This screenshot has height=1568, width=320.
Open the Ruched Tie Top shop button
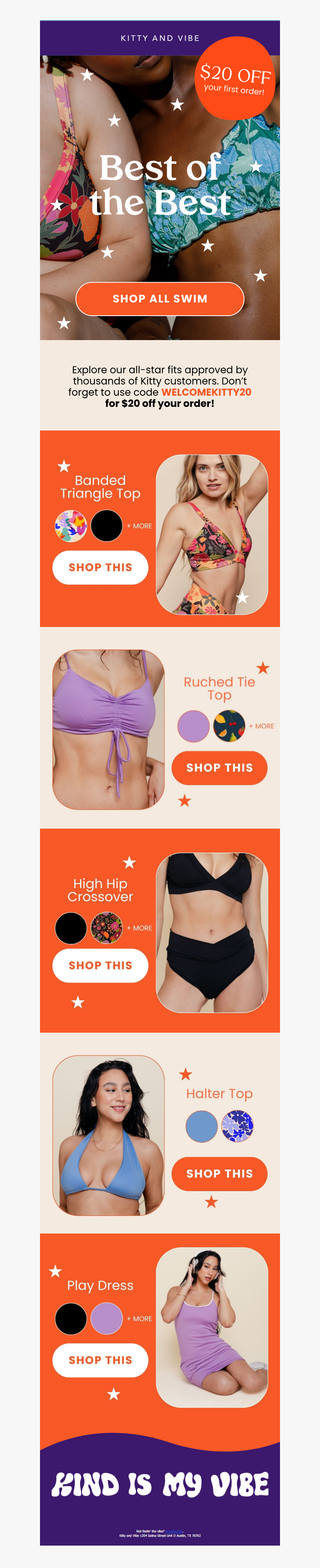[219, 767]
